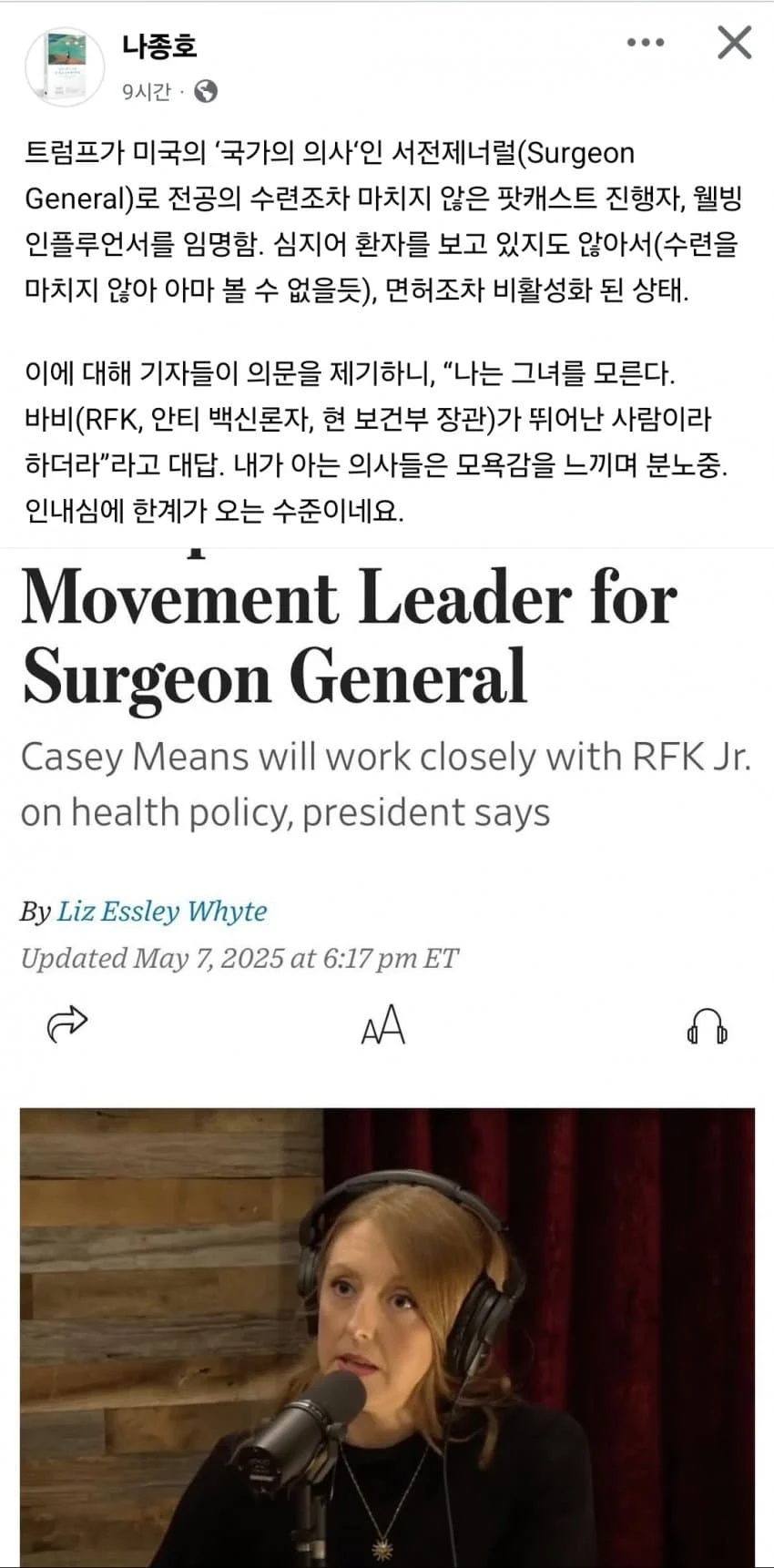Close the post with the X
774x1568 pixels.
click(734, 43)
